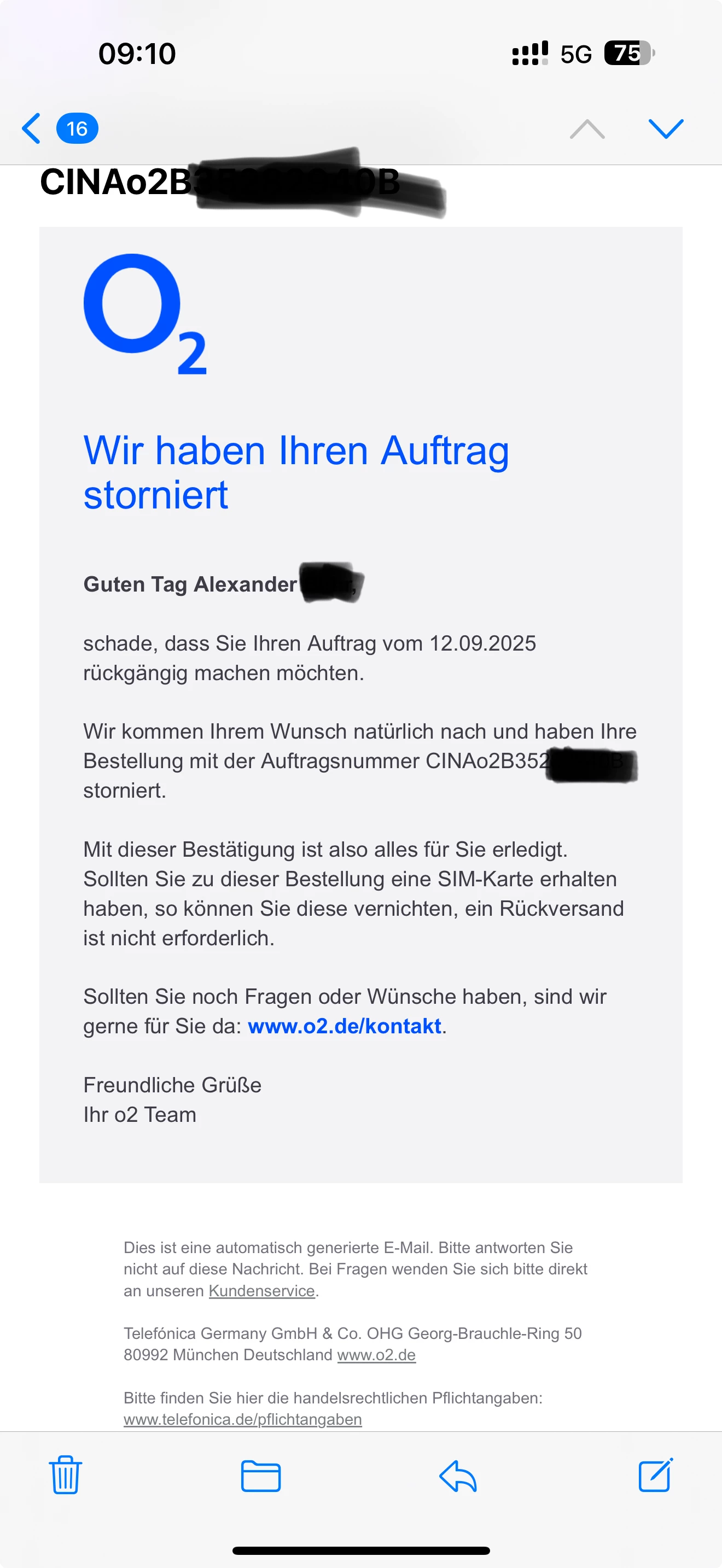Open www.telefonica.de/pflichtangaben link

242,1419
